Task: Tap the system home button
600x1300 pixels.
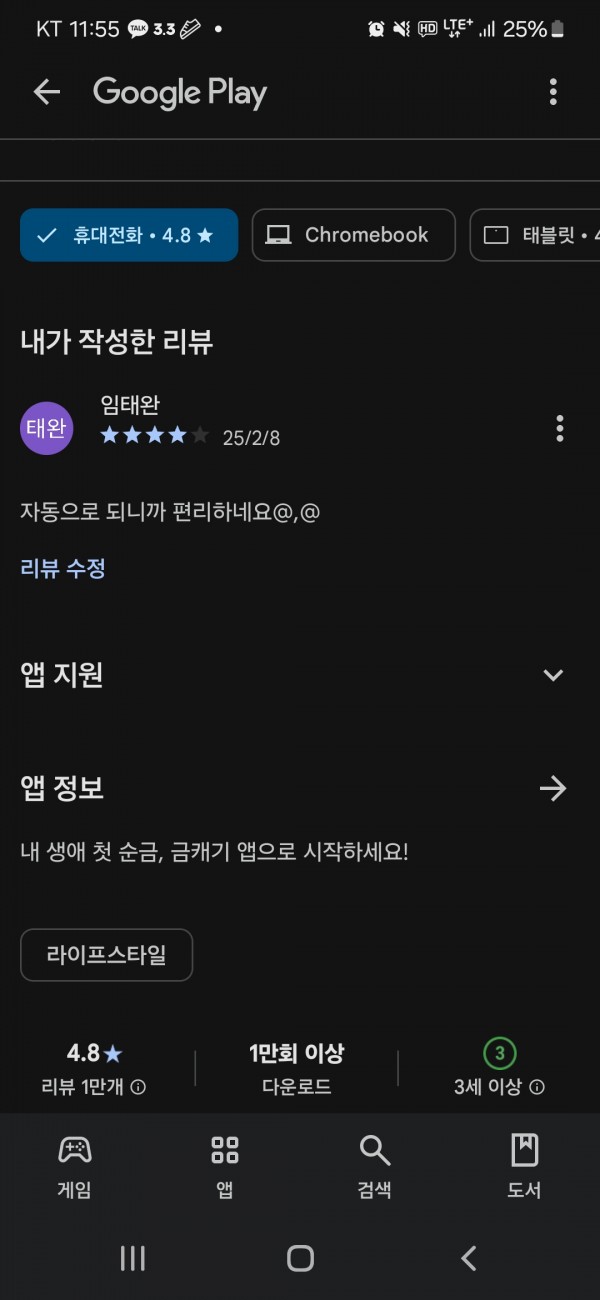Action: (x=300, y=1258)
